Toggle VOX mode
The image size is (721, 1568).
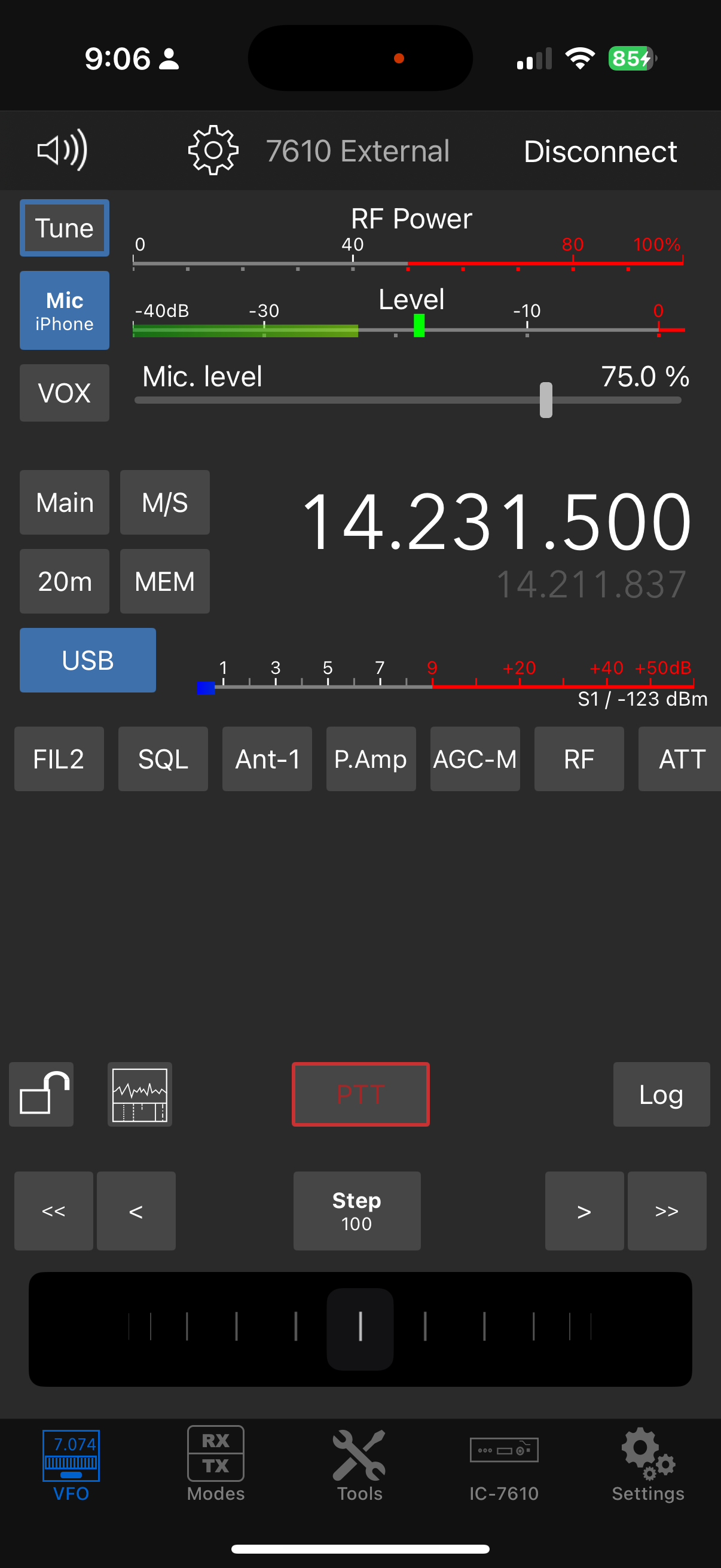(65, 393)
